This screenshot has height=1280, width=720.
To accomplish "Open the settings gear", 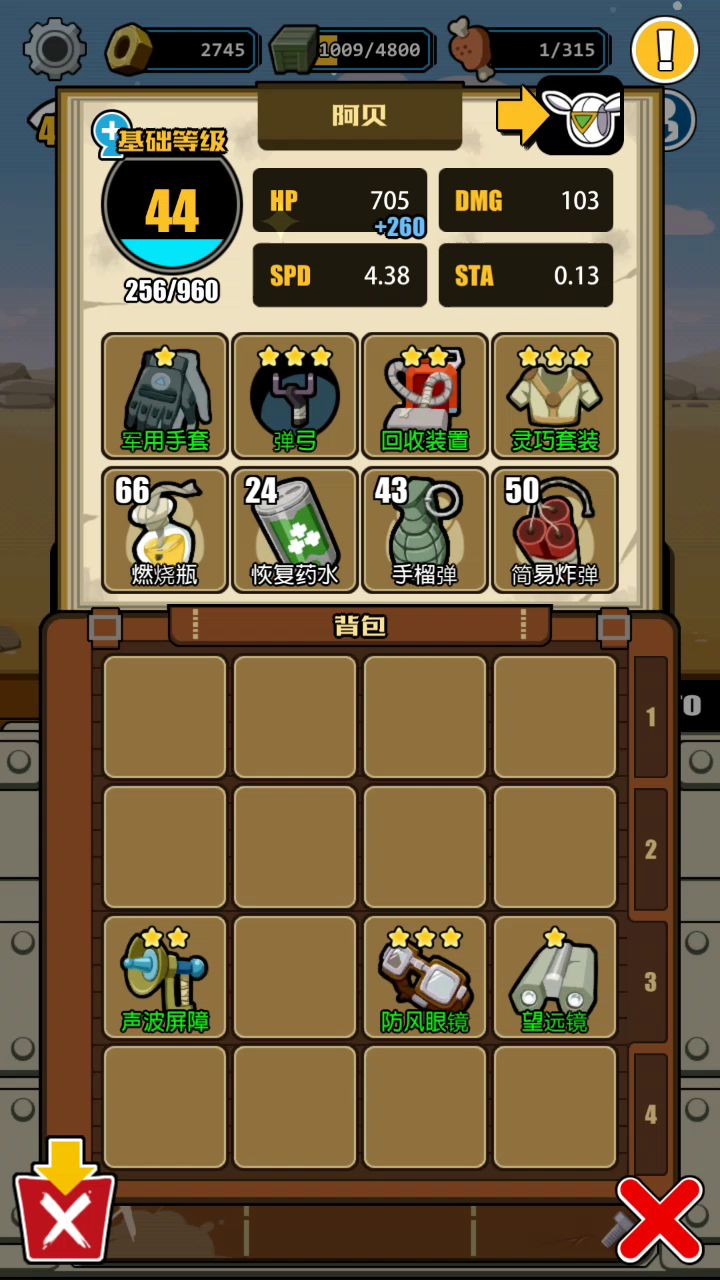I will click(54, 48).
